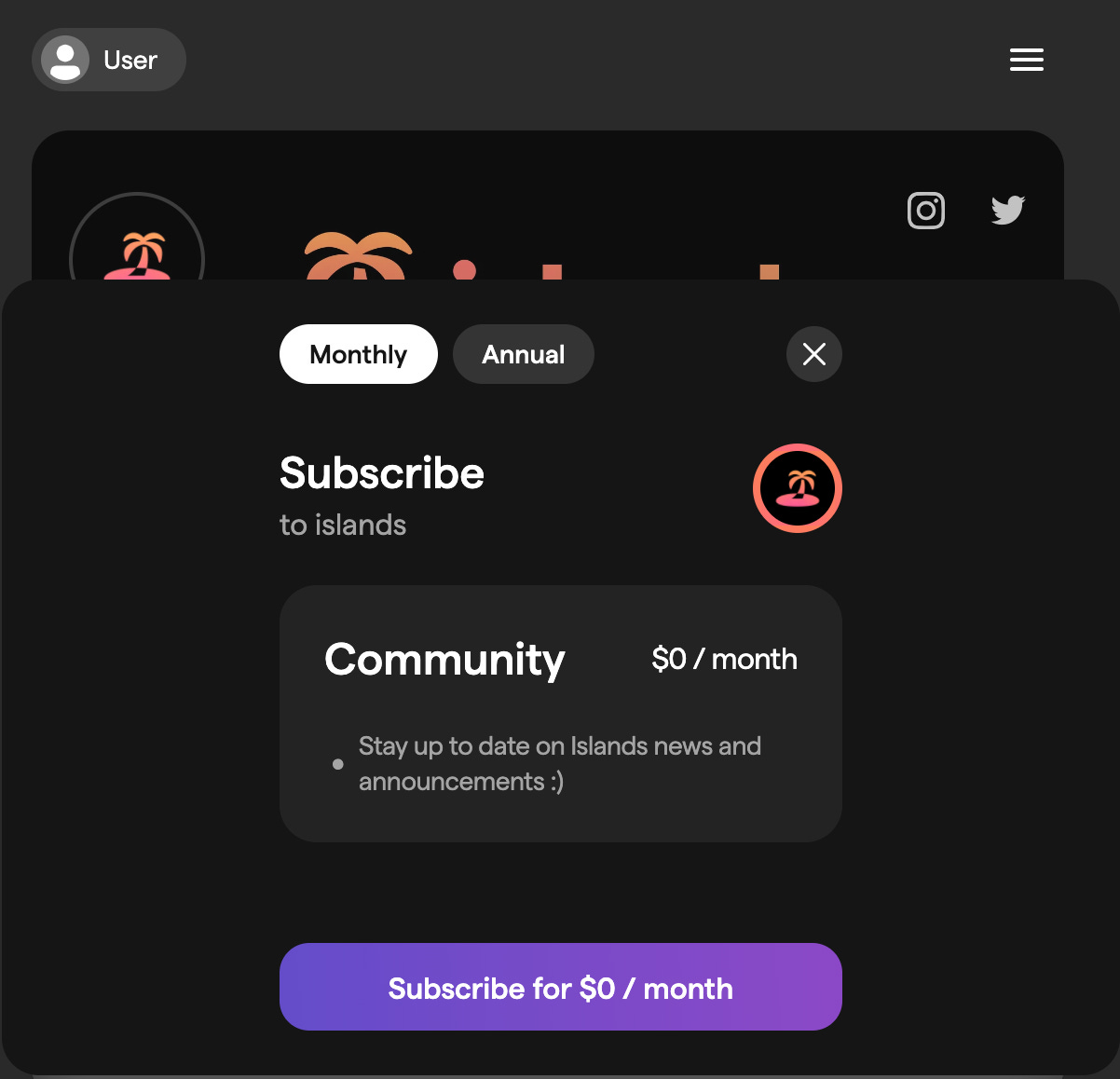1120x1079 pixels.
Task: Select the Monthly billing option
Action: (x=358, y=354)
